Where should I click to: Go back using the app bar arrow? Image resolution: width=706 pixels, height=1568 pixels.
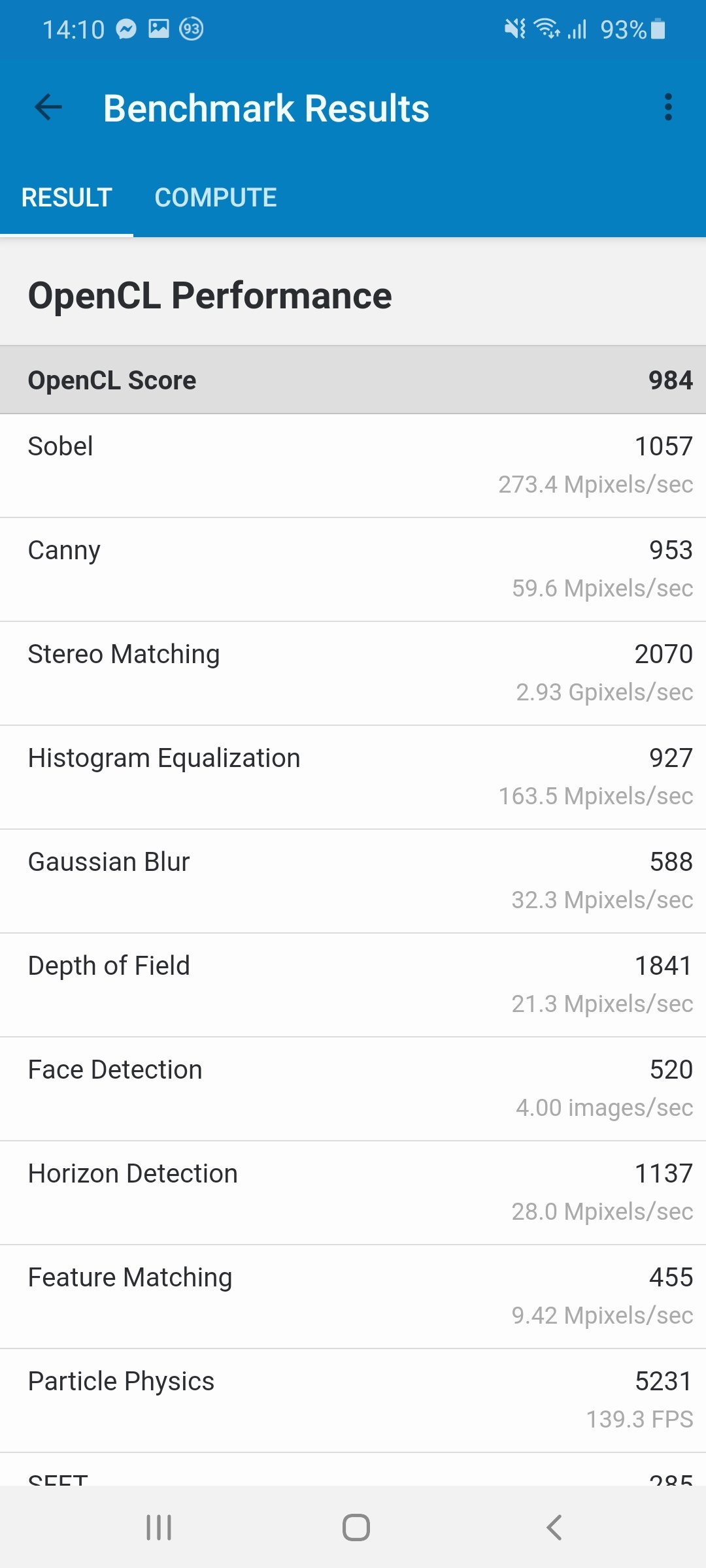click(x=48, y=107)
